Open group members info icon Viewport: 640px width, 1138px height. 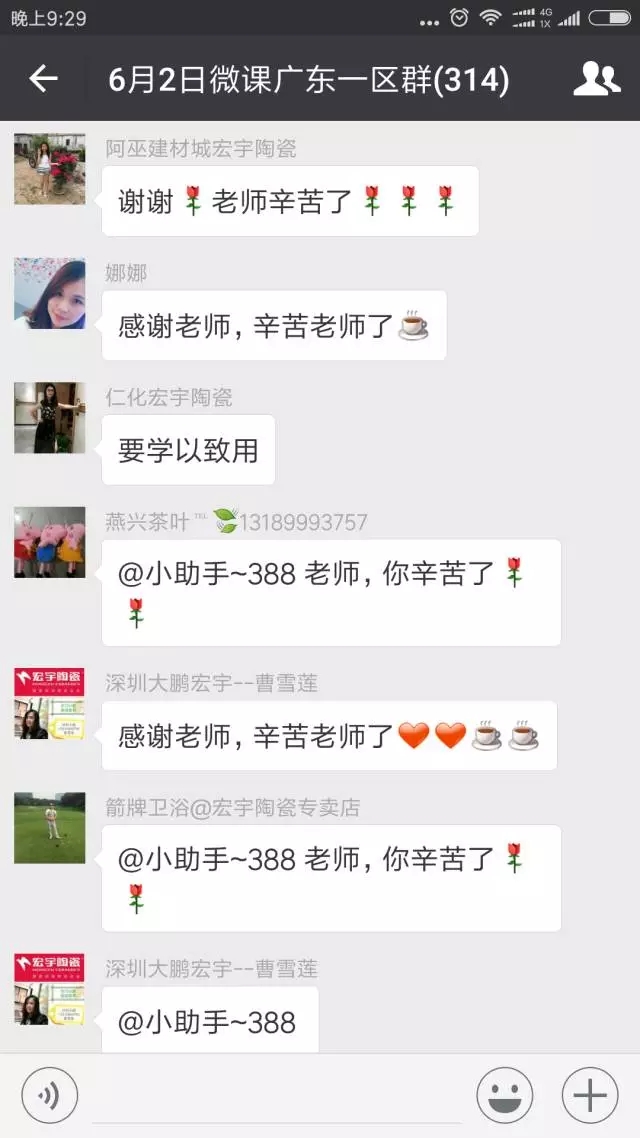tap(596, 79)
